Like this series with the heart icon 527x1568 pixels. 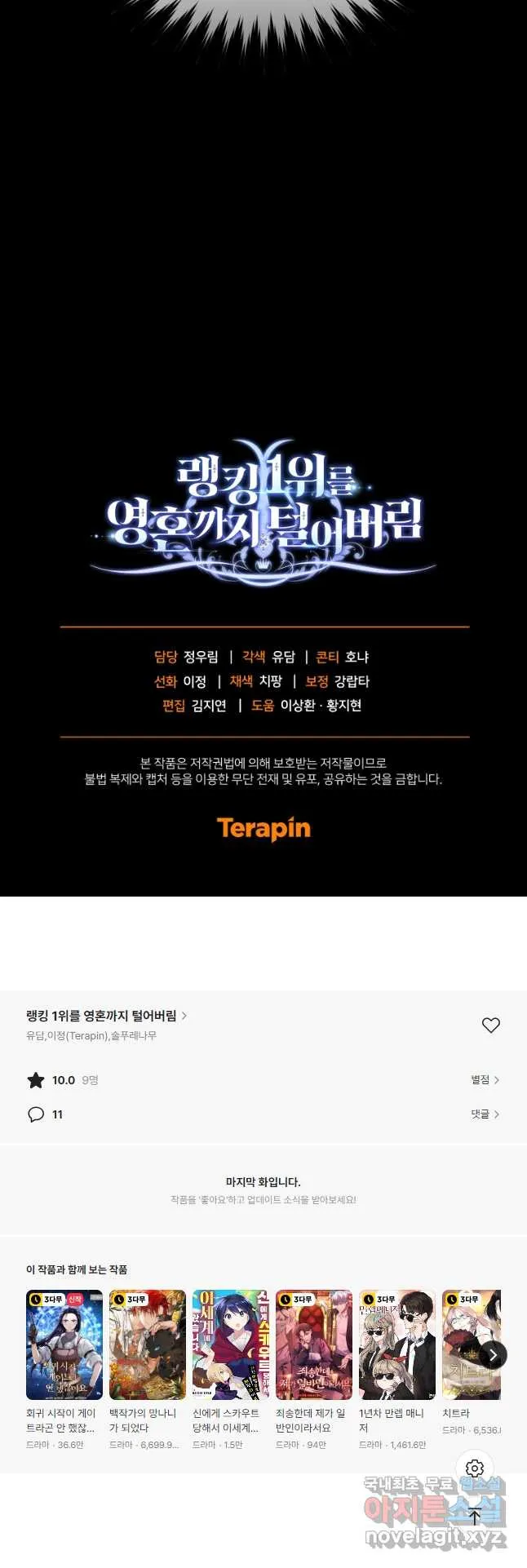pyautogui.click(x=490, y=1025)
